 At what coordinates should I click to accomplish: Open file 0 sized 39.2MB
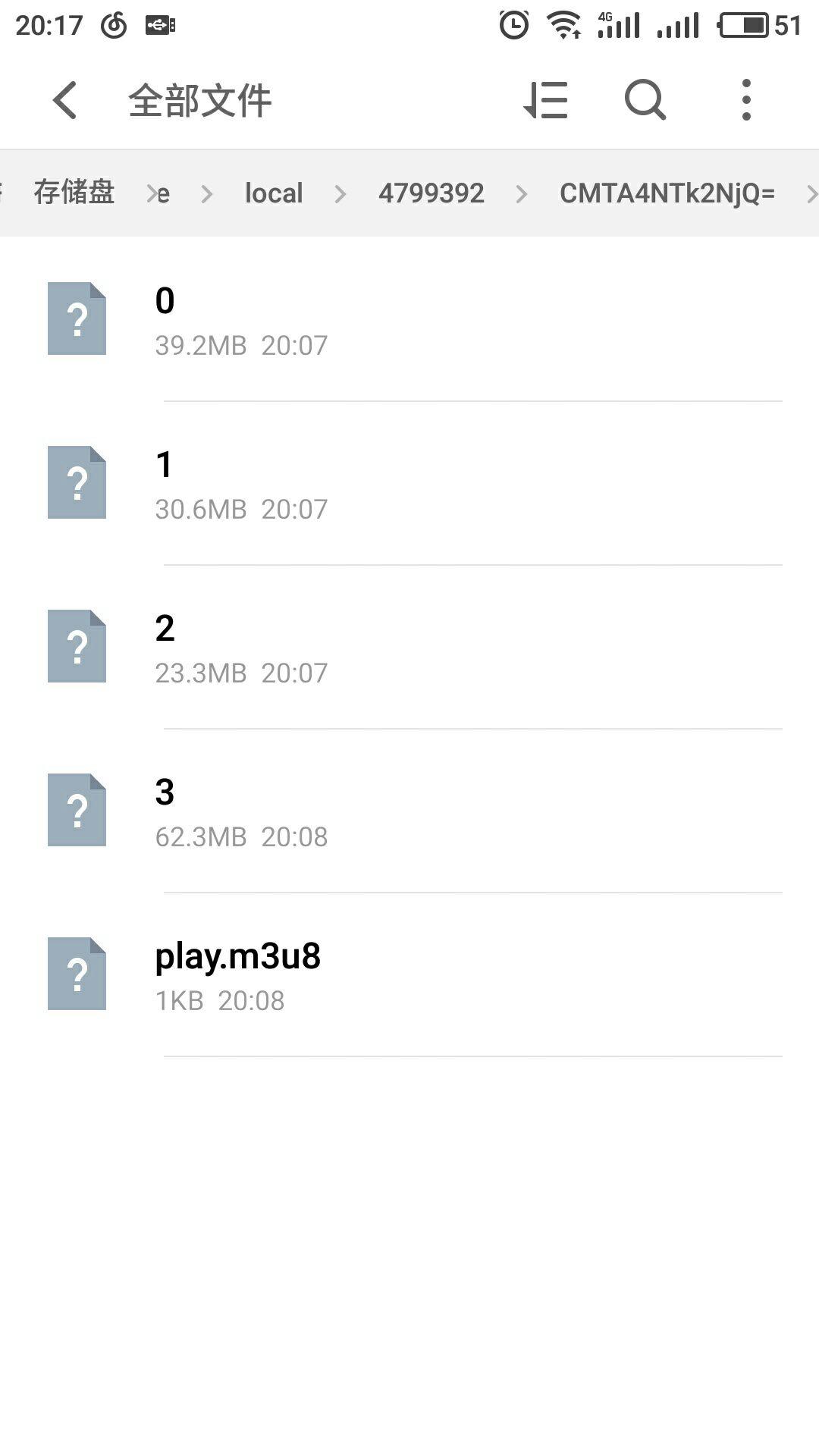point(409,319)
